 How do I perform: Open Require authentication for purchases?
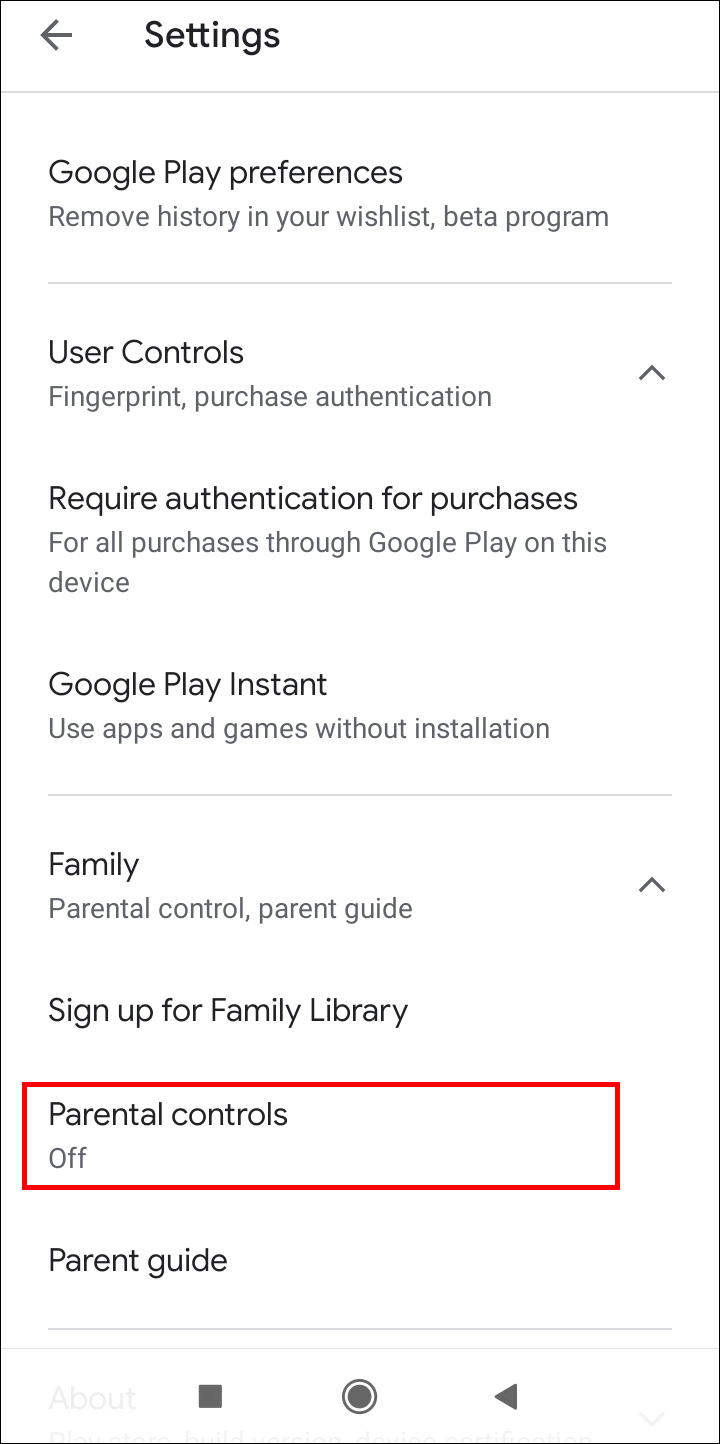pos(360,540)
